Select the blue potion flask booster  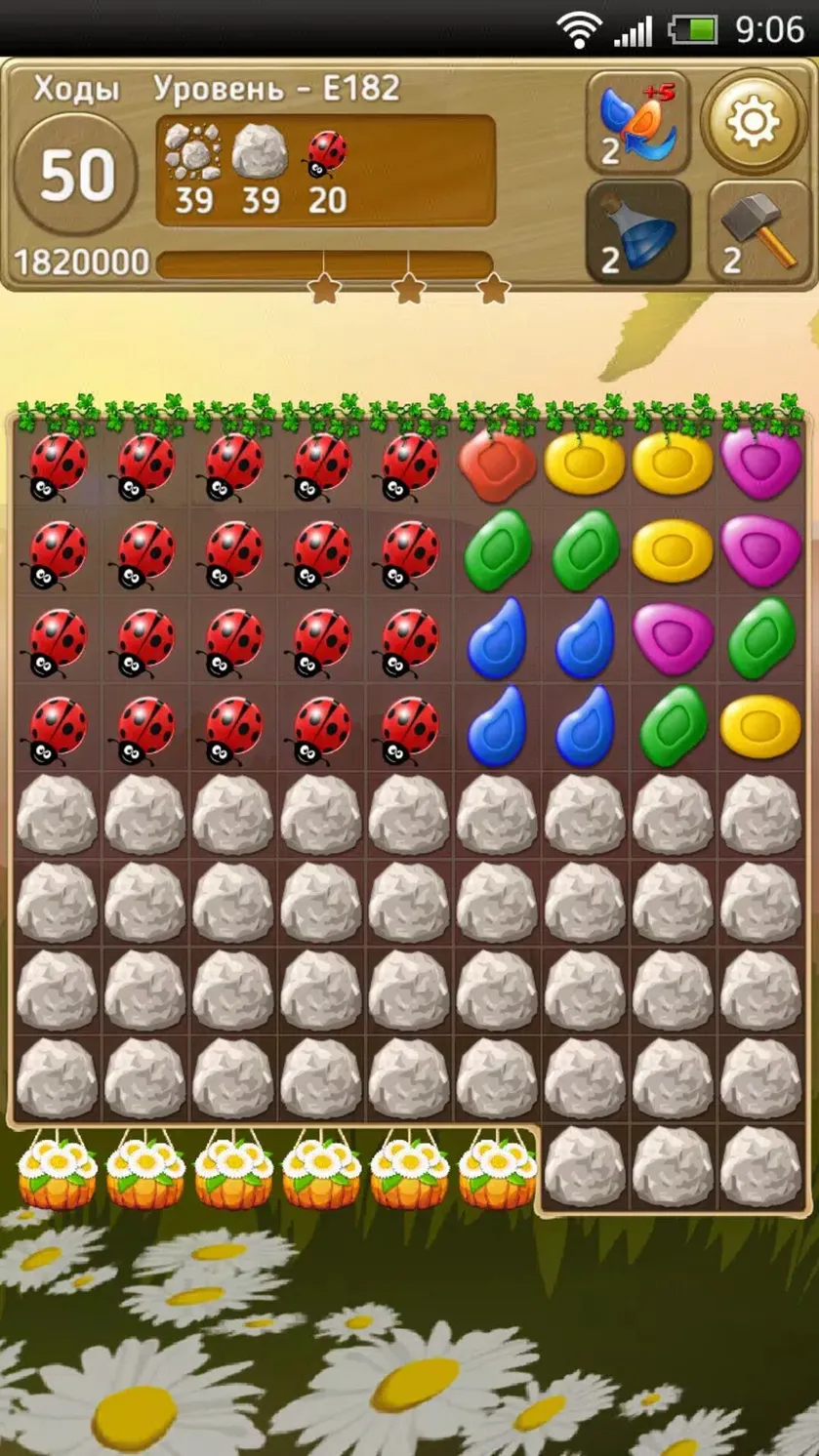[637, 232]
